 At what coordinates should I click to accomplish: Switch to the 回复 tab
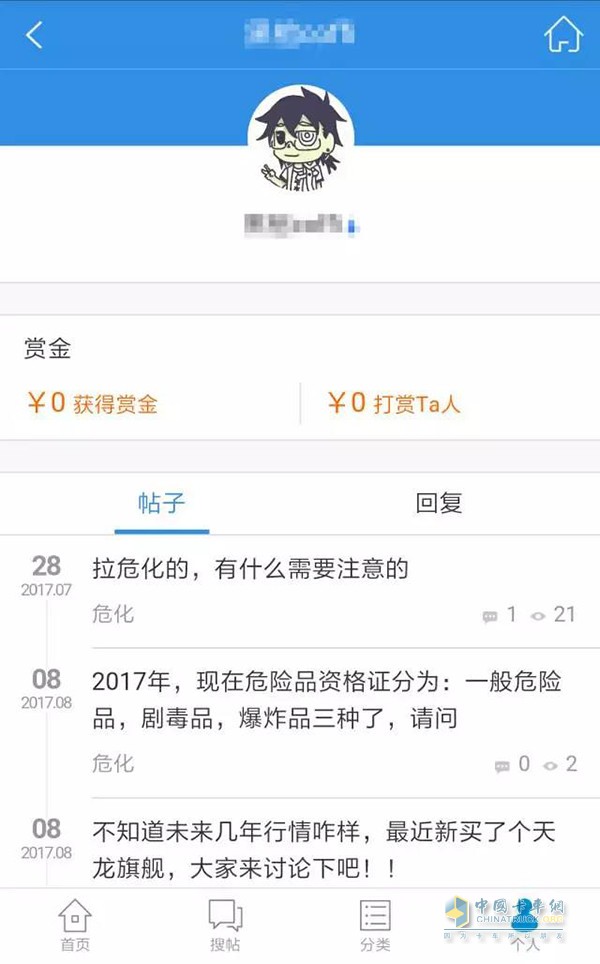click(439, 503)
